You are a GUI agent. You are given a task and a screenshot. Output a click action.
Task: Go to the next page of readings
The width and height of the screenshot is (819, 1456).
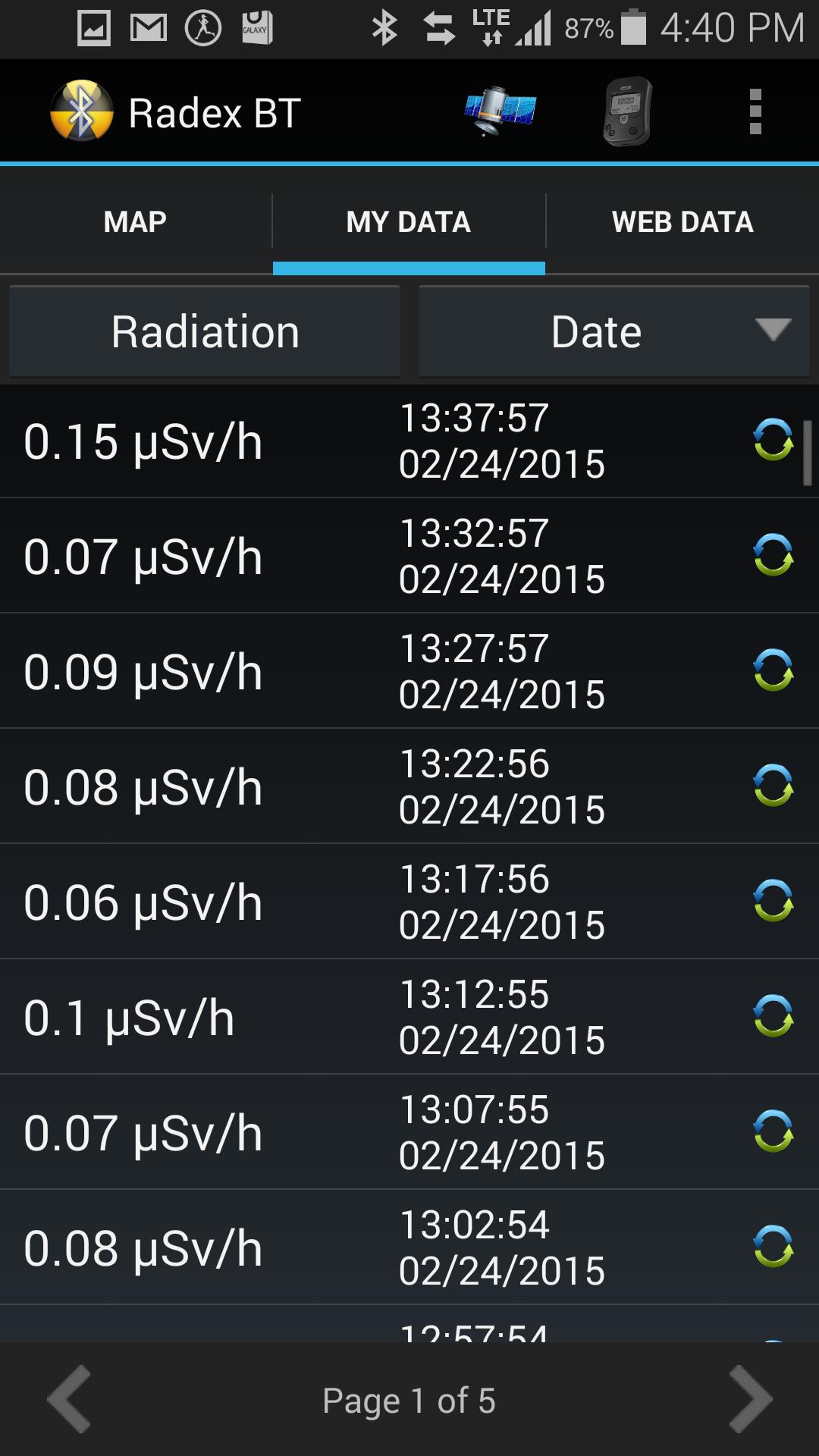[749, 1400]
